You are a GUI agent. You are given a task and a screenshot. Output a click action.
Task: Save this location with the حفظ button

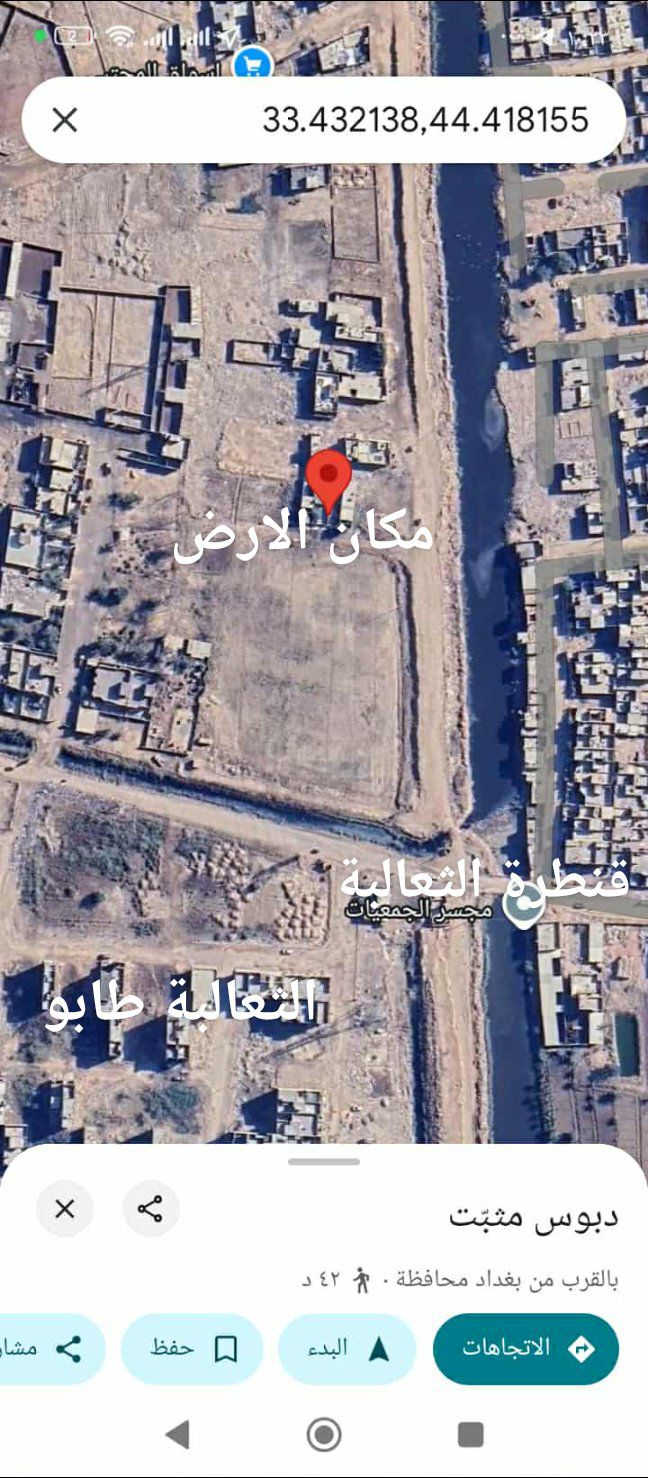point(192,1348)
